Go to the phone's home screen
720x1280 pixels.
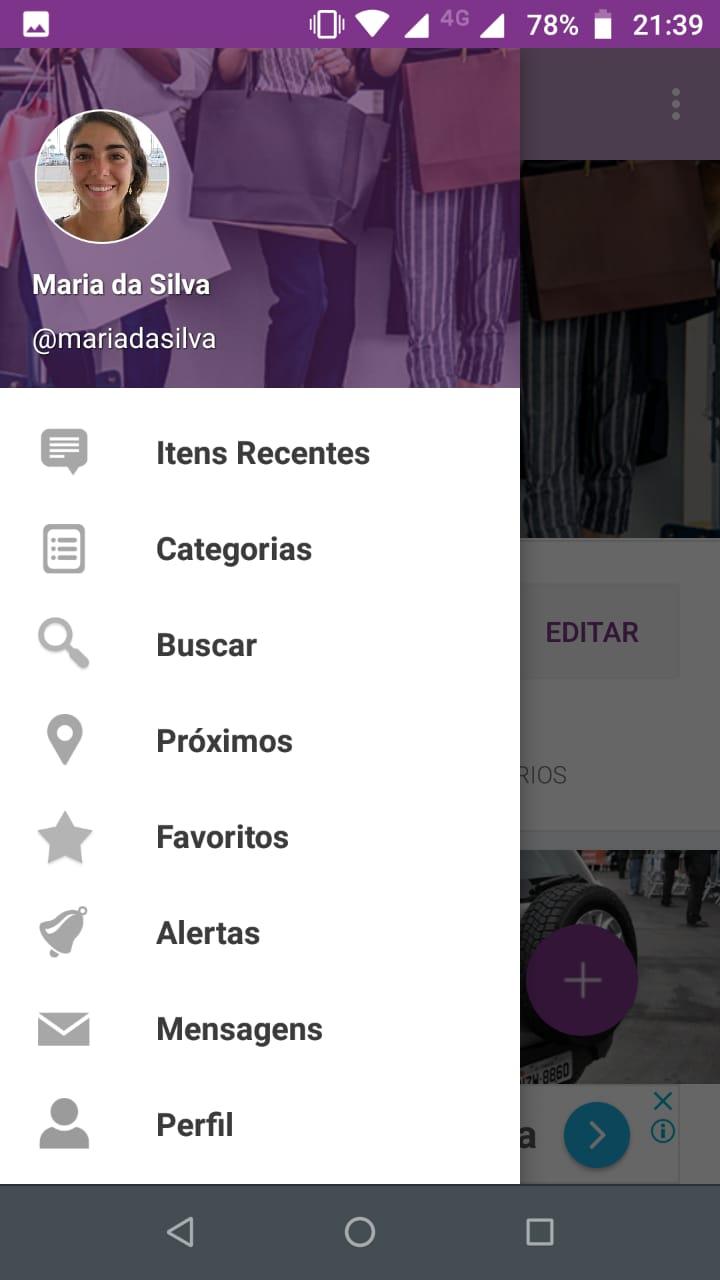tap(360, 1232)
